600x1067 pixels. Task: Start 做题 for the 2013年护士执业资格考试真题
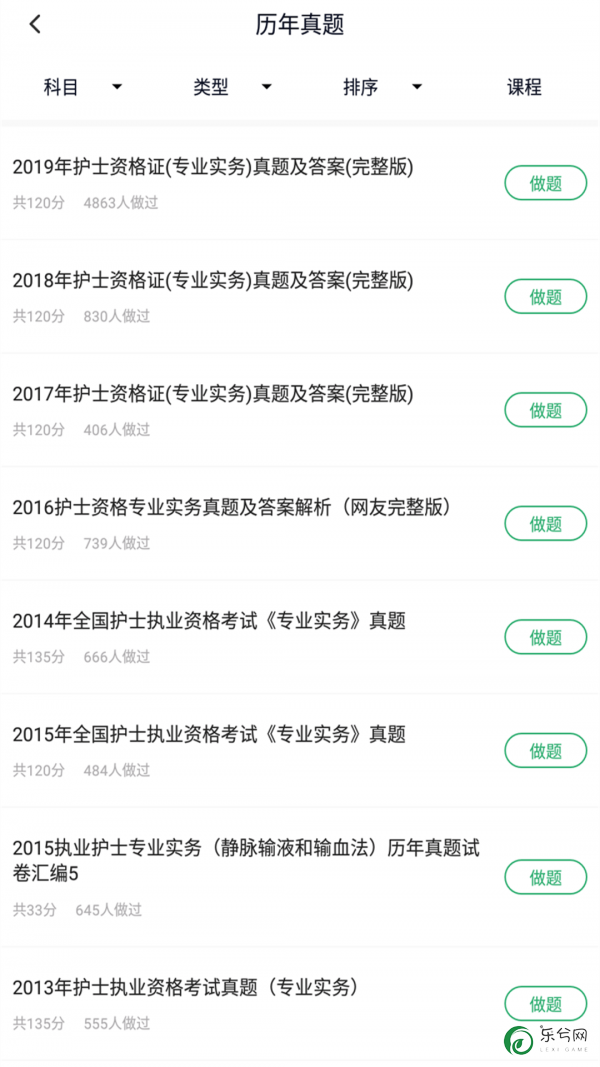546,1004
